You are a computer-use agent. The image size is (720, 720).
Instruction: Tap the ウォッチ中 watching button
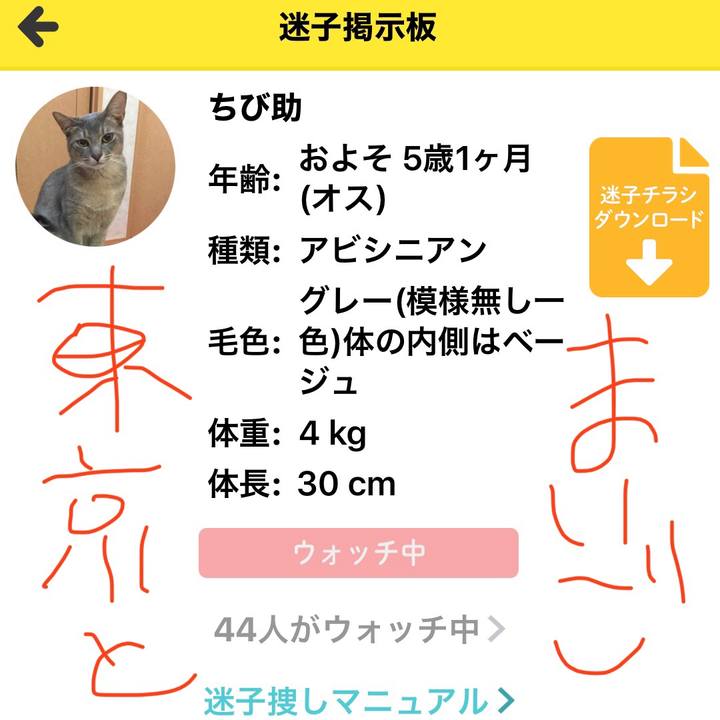coord(358,553)
